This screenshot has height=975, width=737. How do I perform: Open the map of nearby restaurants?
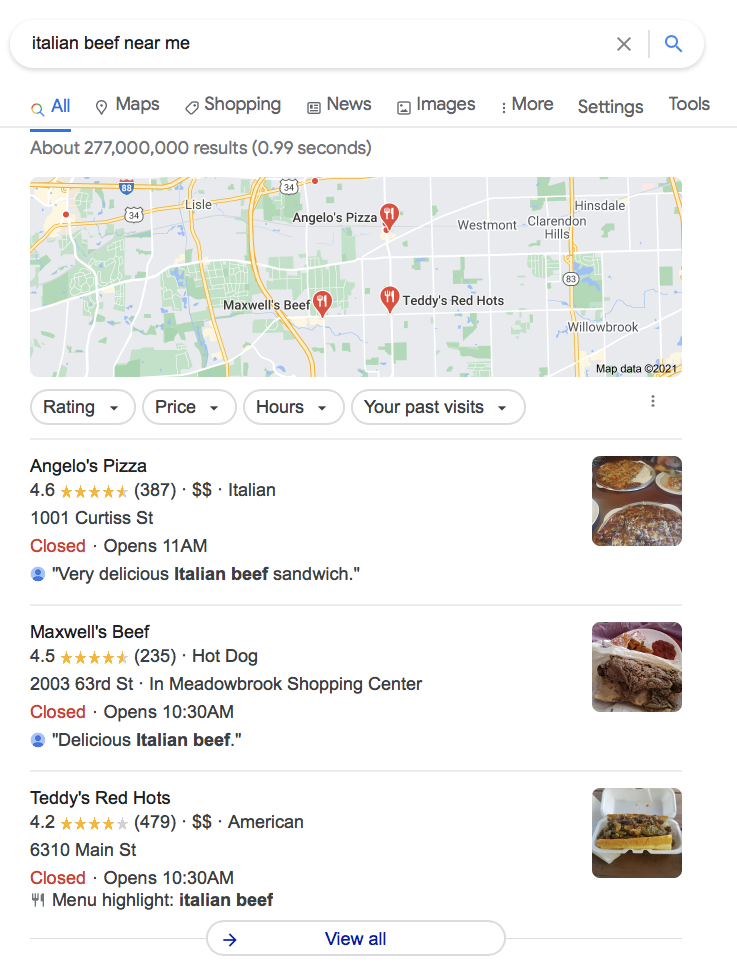(x=356, y=277)
